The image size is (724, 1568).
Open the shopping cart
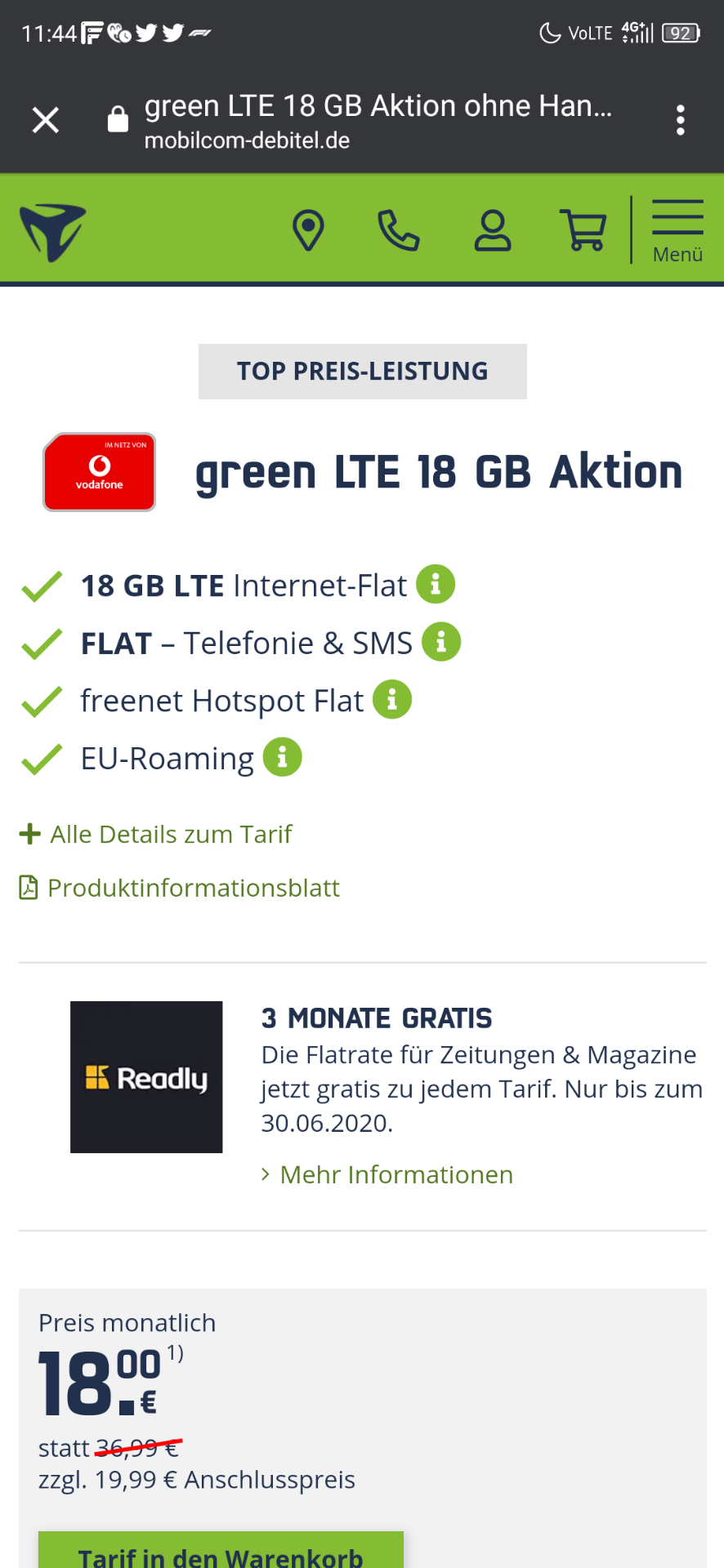(x=583, y=230)
